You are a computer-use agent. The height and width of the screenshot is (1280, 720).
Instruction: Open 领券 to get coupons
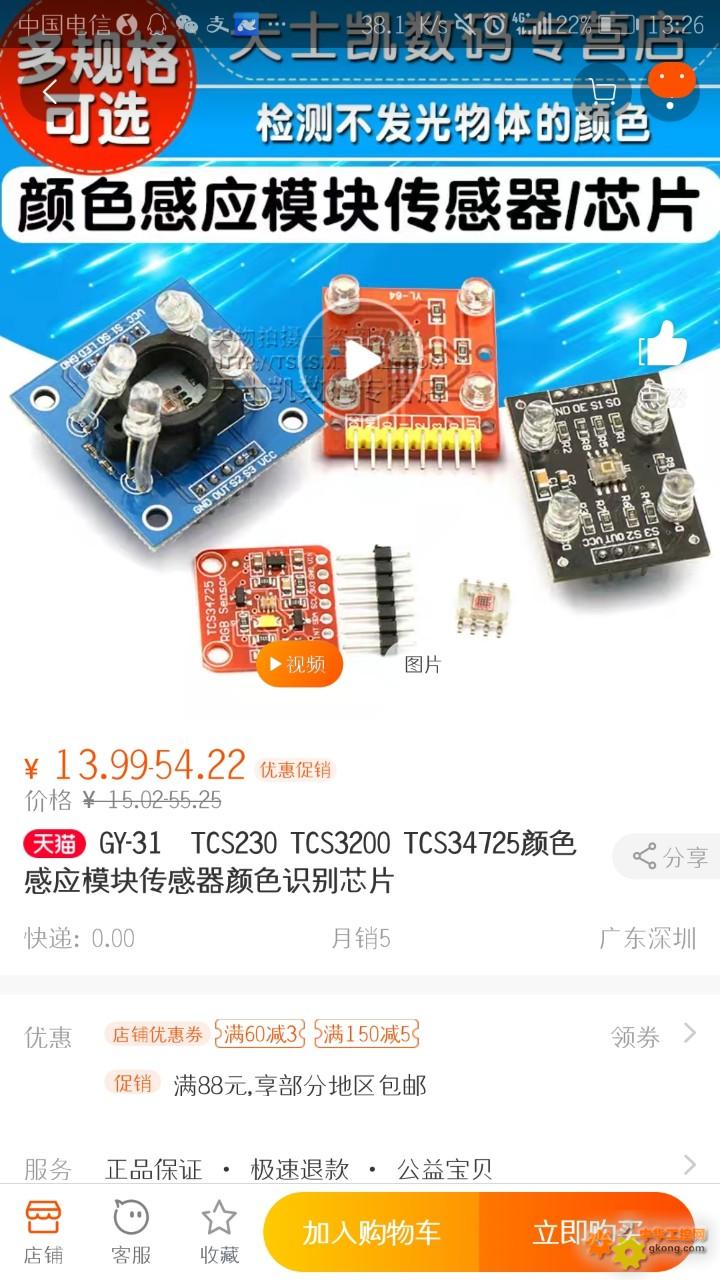(654, 1037)
